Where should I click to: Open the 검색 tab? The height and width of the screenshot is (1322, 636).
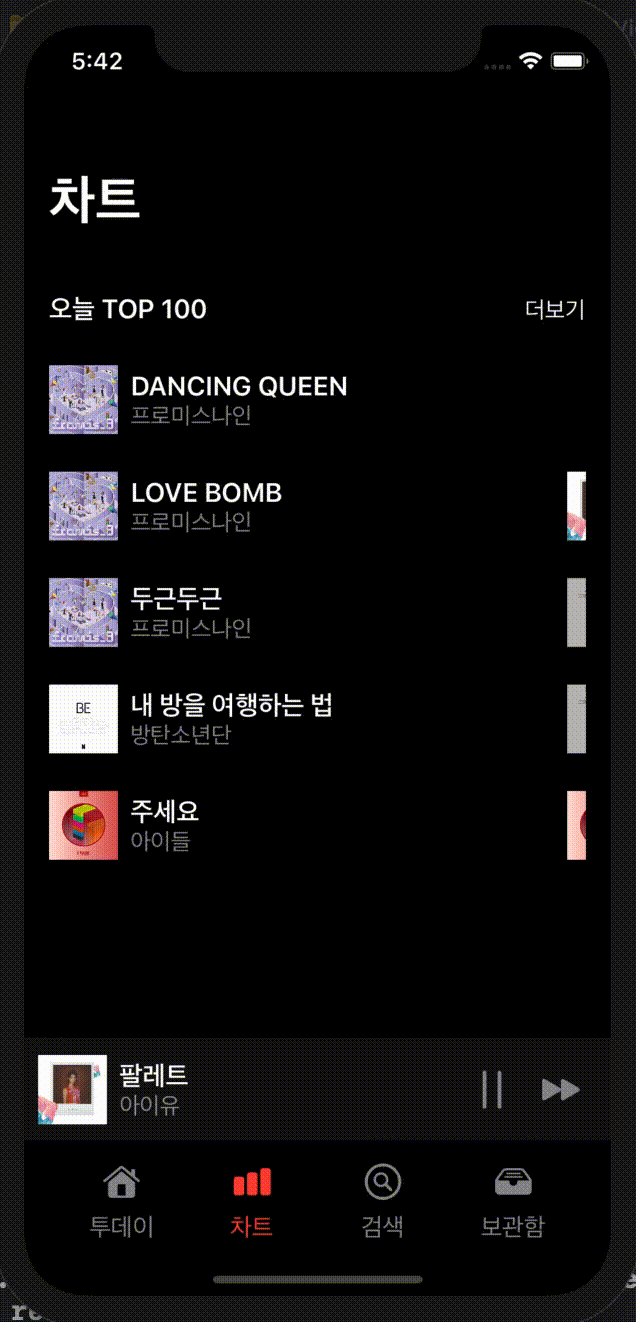[382, 1202]
